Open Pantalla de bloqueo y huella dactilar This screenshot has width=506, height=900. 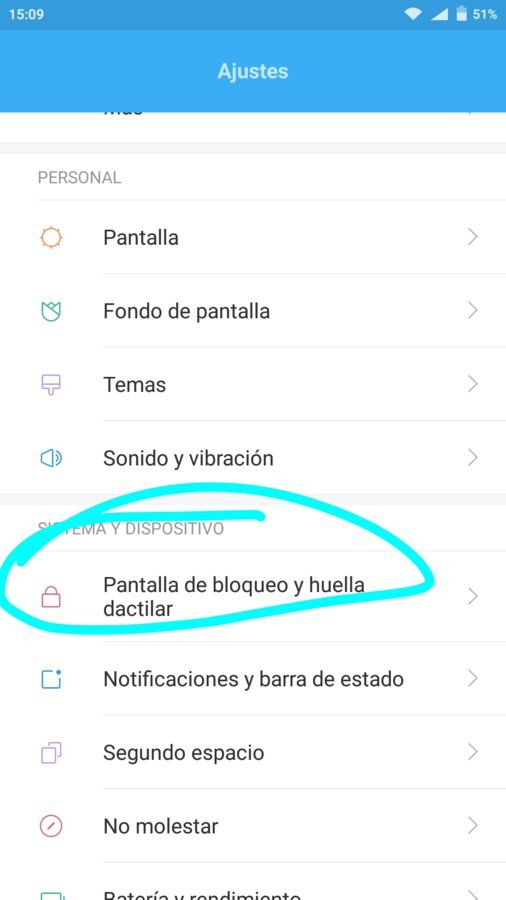(x=253, y=596)
